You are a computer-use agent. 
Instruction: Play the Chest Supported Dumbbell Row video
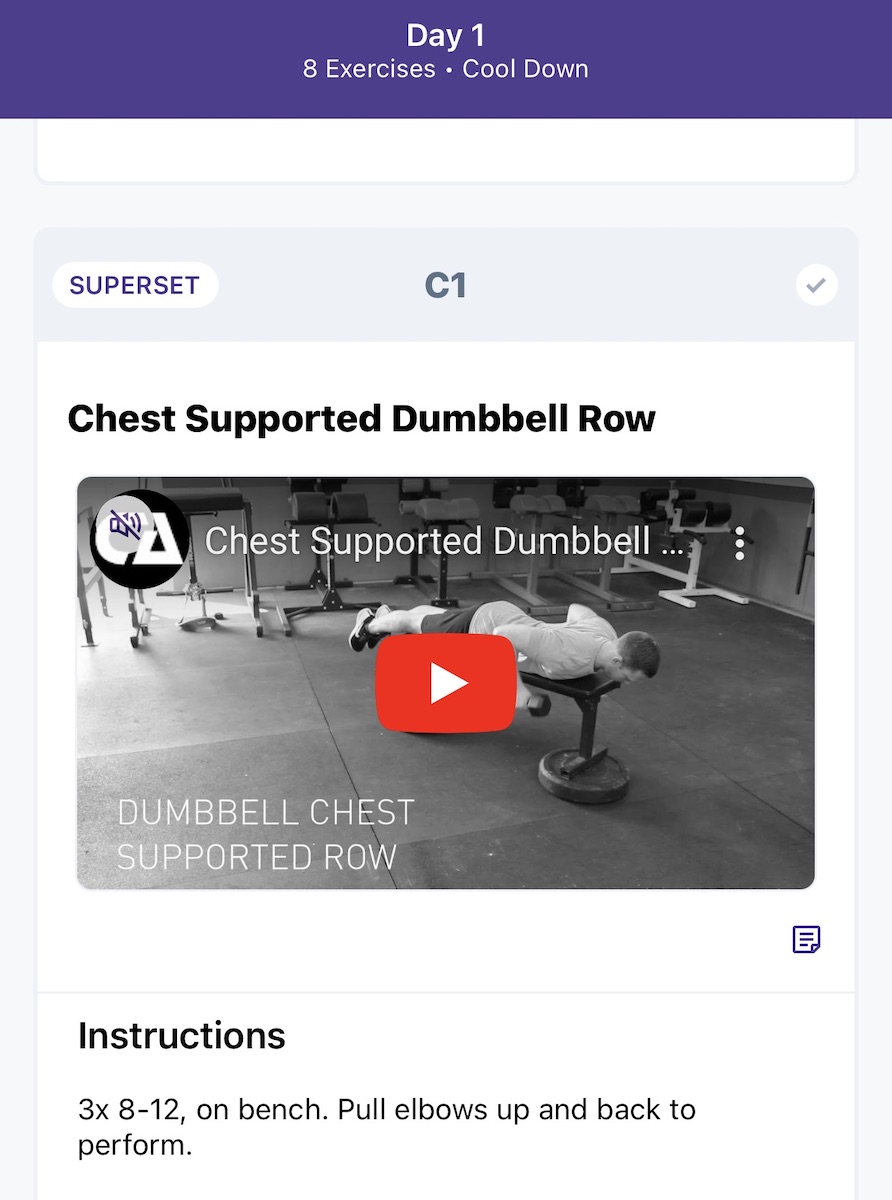[x=446, y=683]
